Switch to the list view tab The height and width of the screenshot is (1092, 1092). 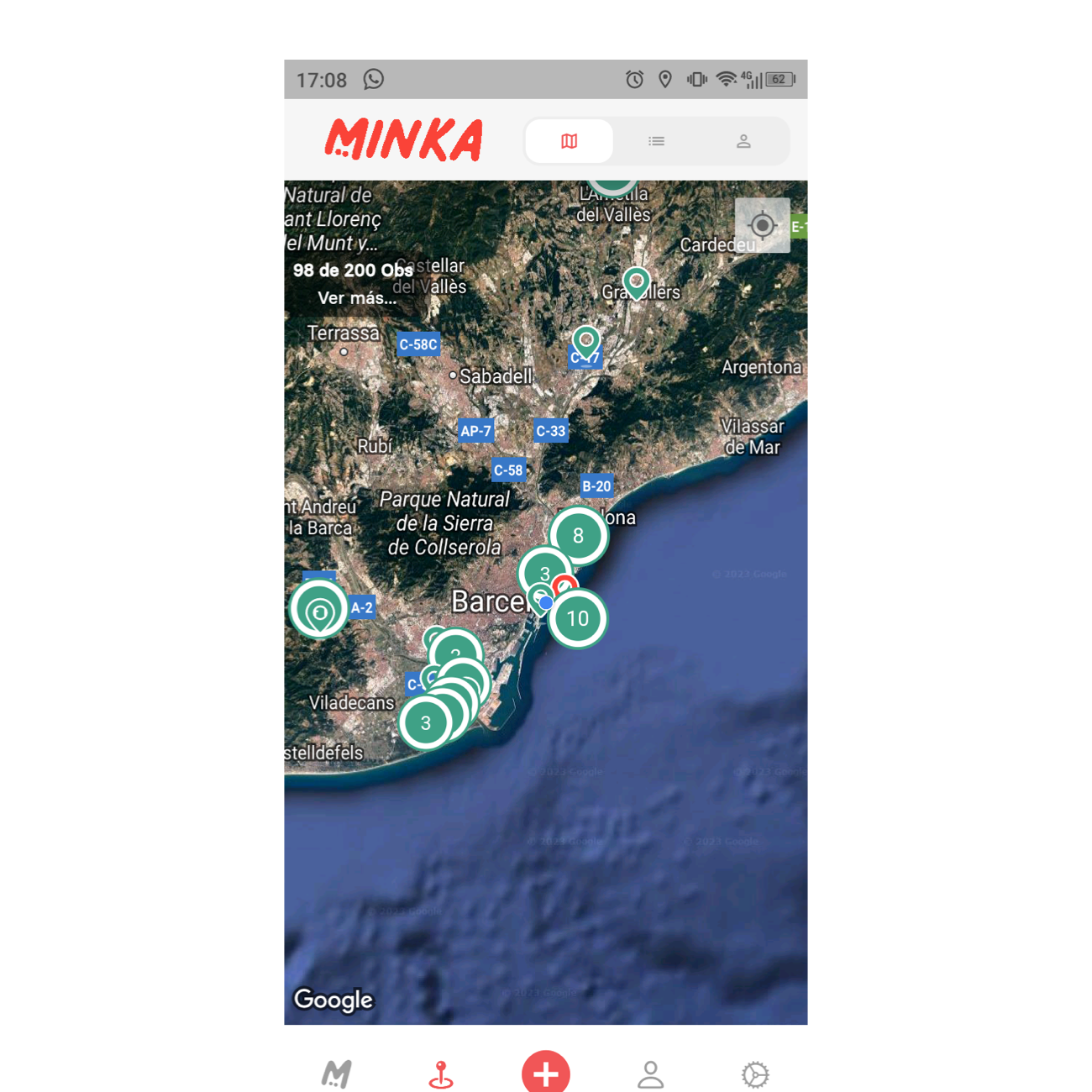click(x=656, y=141)
